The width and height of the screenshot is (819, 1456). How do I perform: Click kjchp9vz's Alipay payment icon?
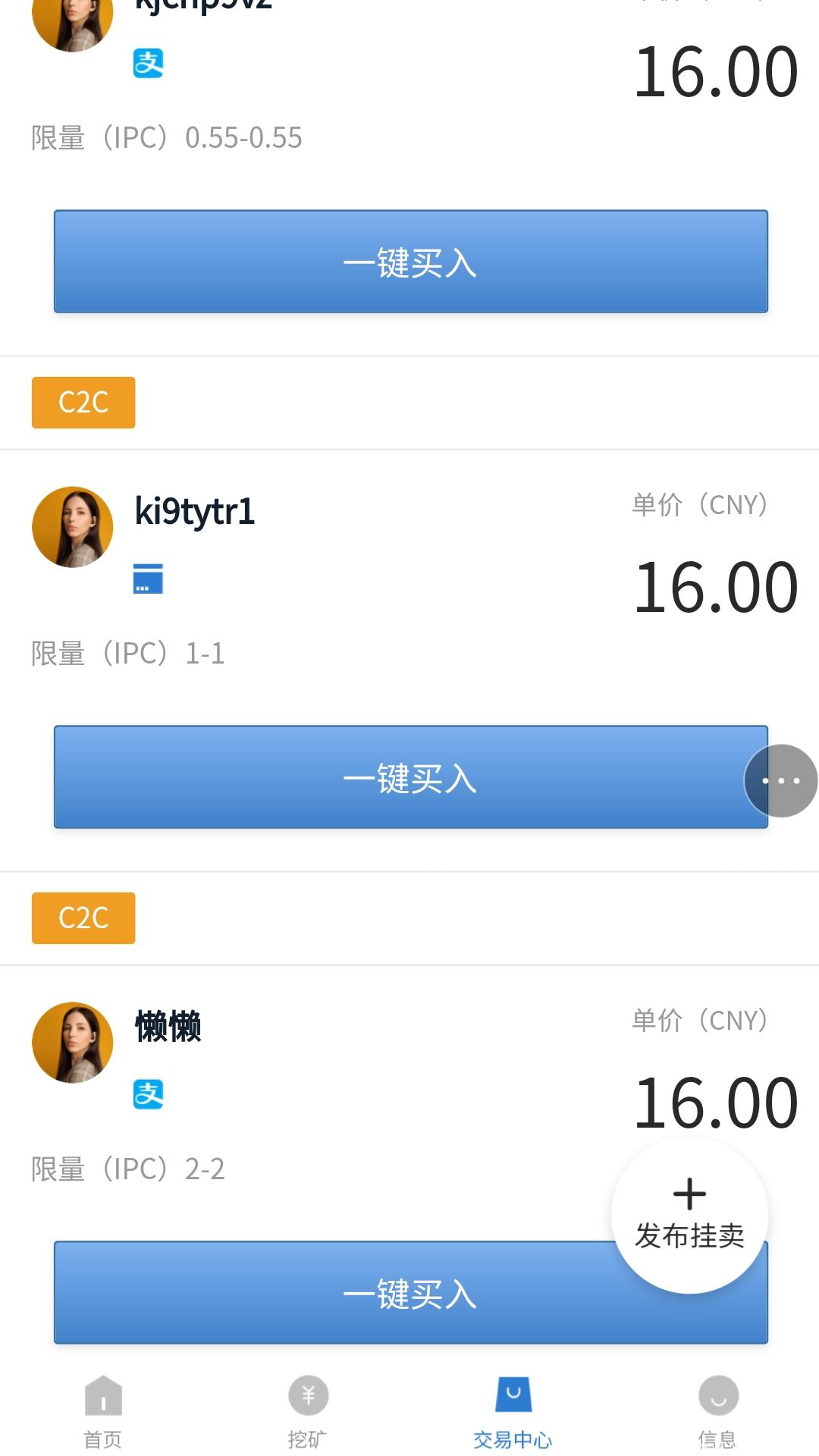[149, 63]
